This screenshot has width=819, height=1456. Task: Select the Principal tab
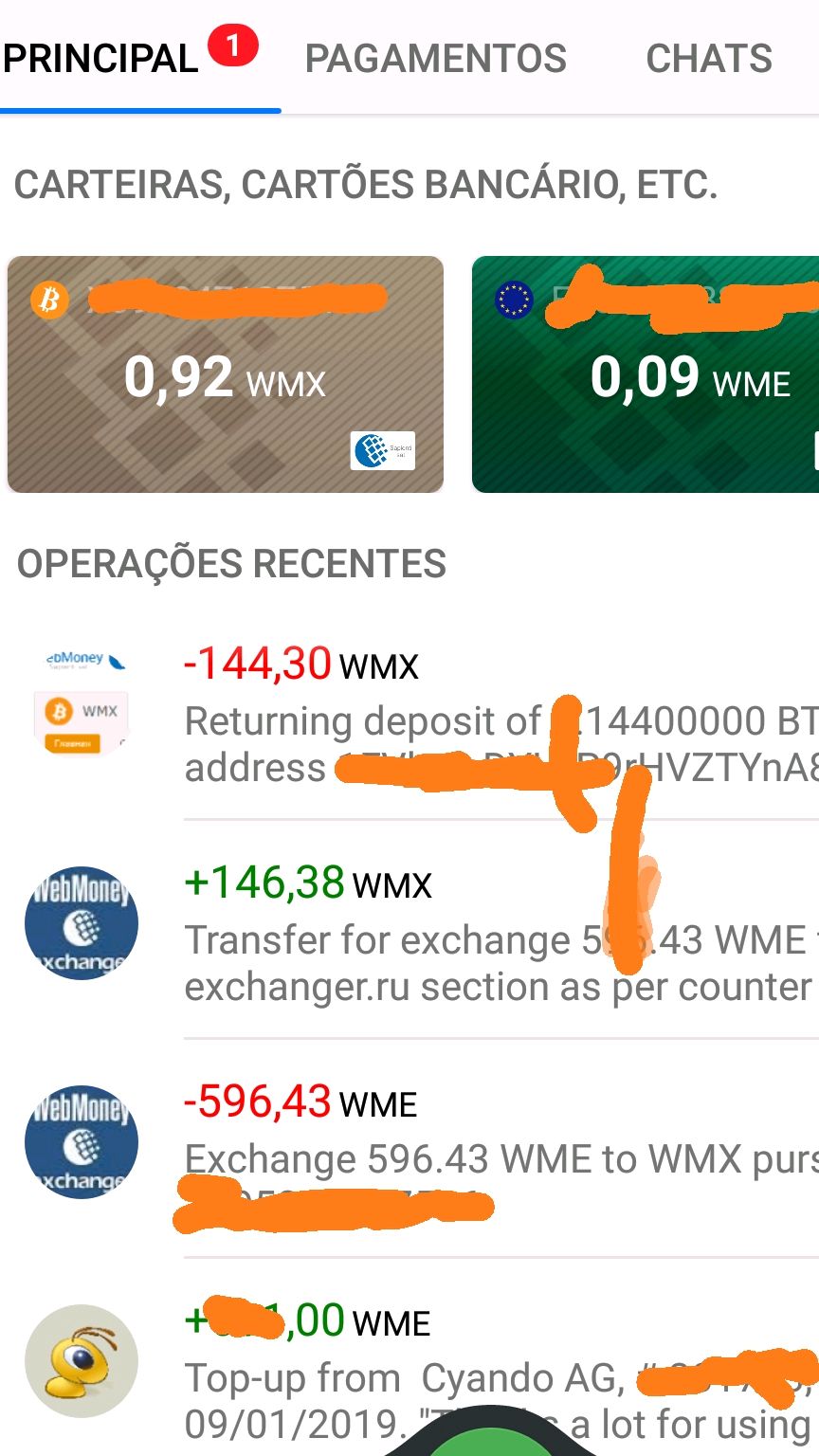101,59
